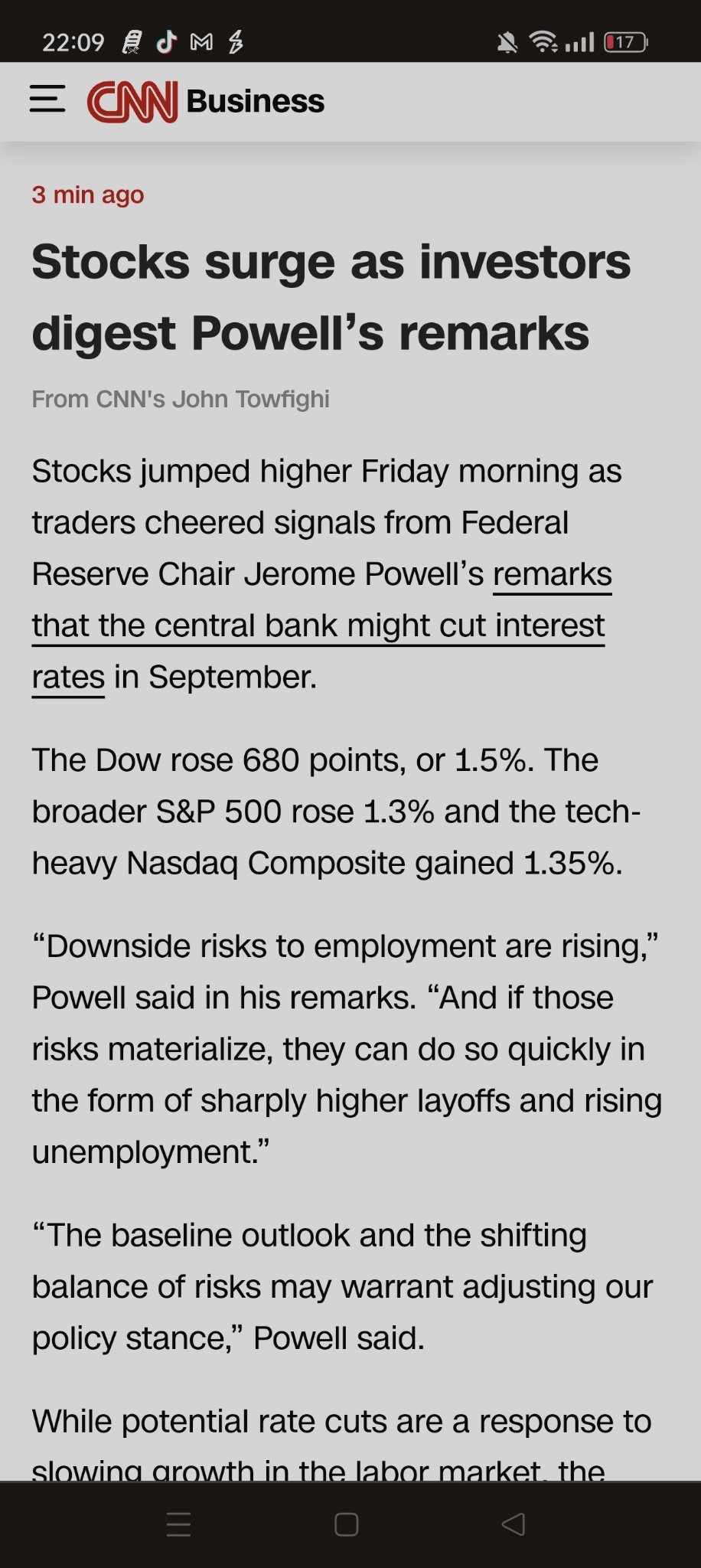
Task: Open the Powell remarks rate cut link
Action: tap(318, 626)
